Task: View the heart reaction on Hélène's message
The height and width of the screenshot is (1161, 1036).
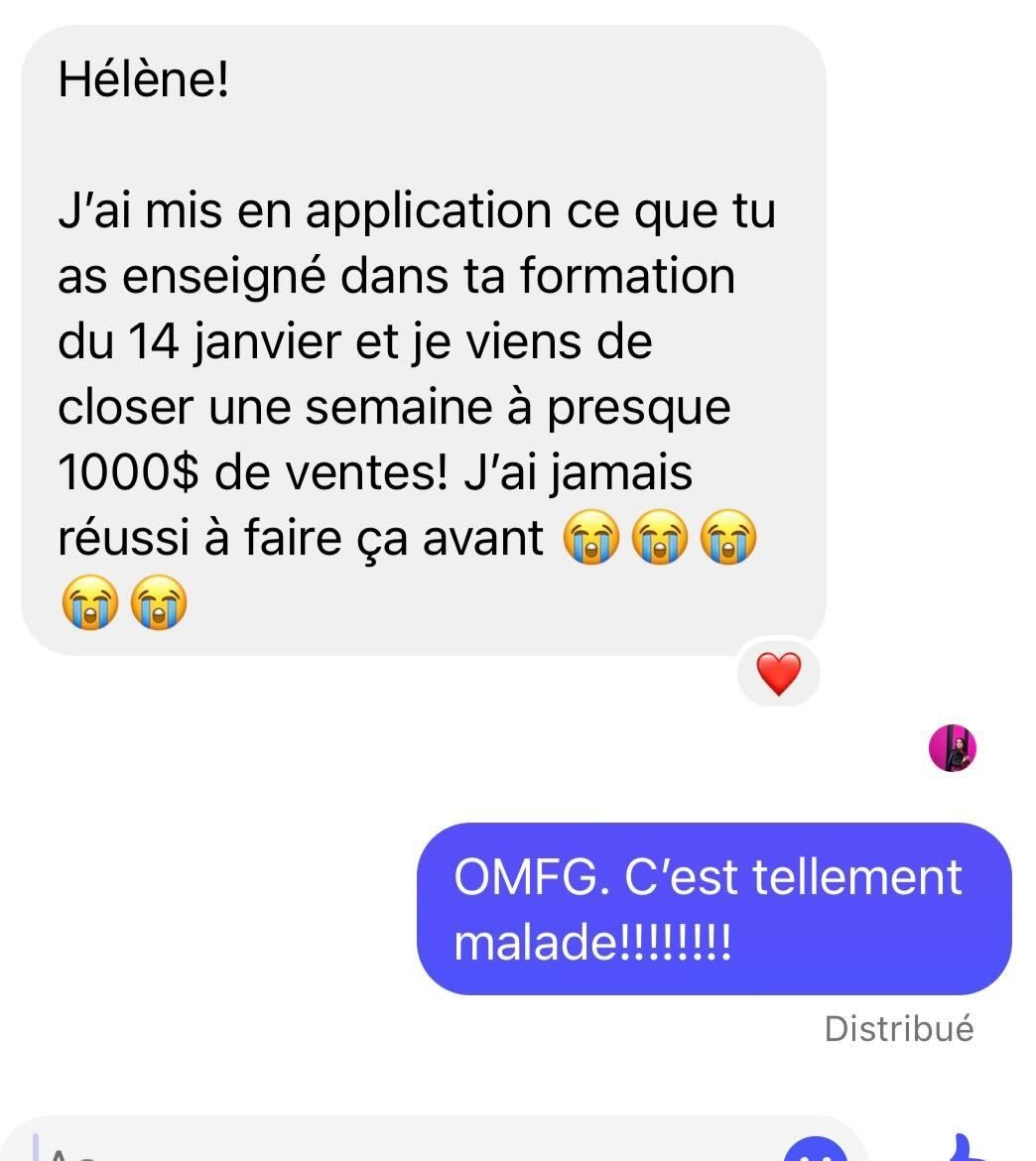Action: pyautogui.click(x=778, y=674)
